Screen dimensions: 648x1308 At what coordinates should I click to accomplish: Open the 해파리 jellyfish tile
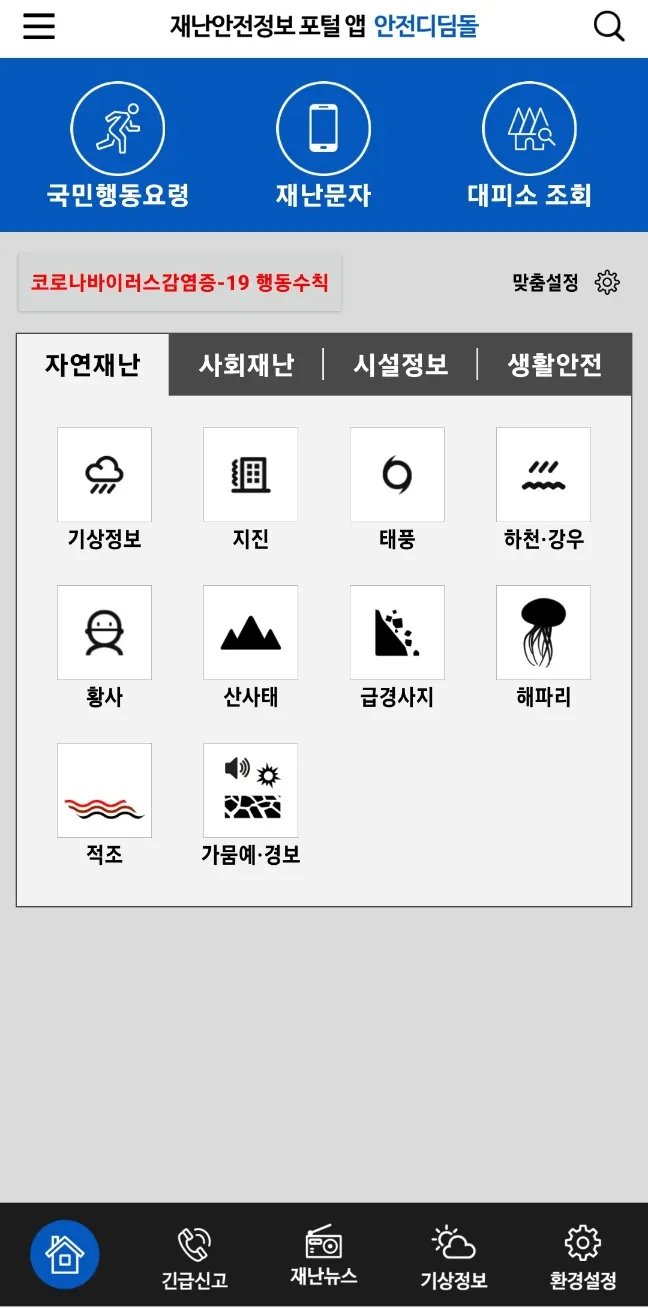pos(543,633)
